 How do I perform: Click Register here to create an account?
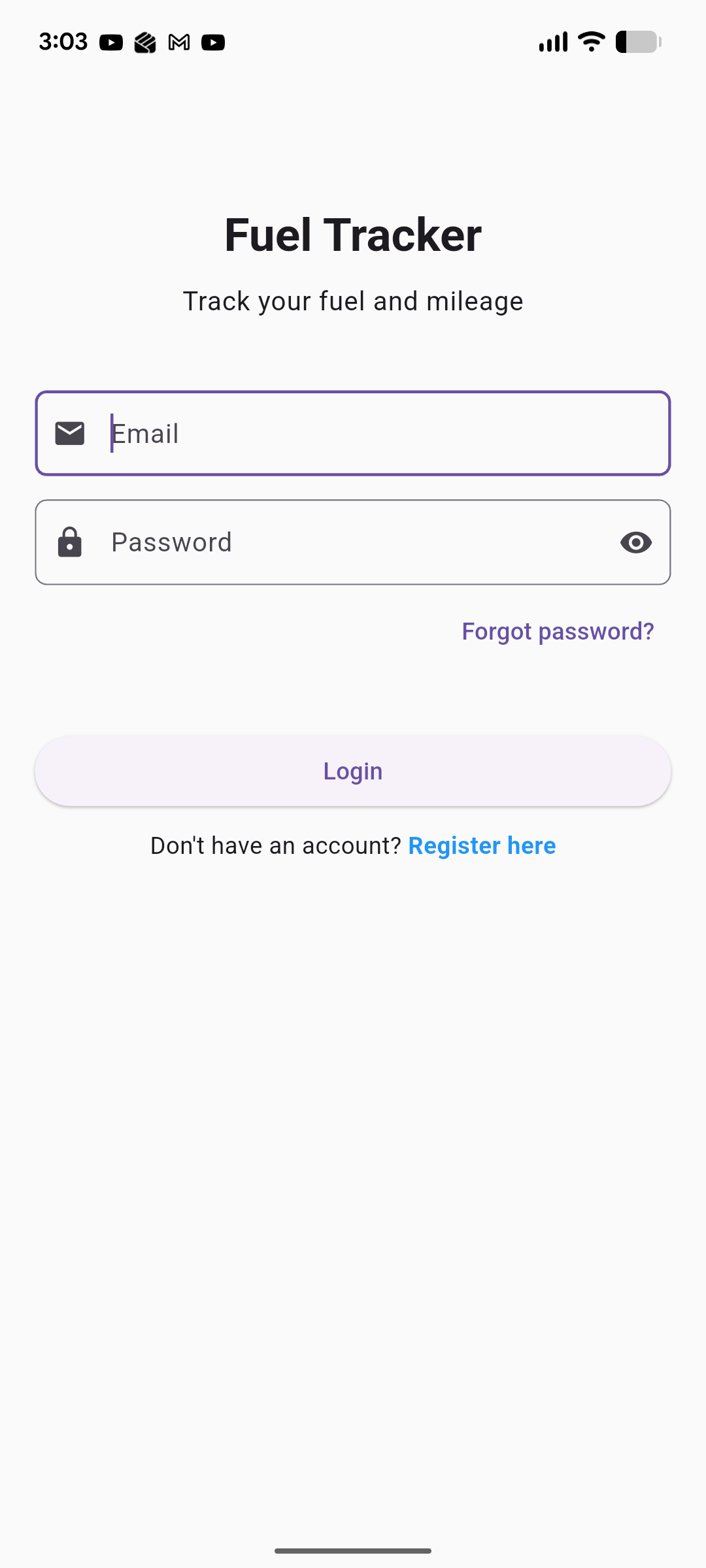click(482, 845)
